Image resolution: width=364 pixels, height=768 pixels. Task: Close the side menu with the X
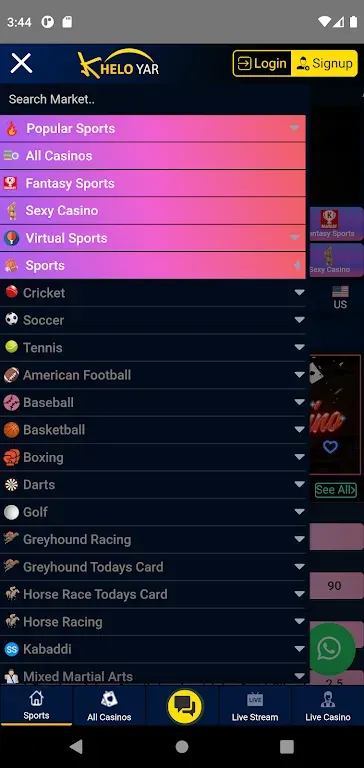tap(22, 64)
